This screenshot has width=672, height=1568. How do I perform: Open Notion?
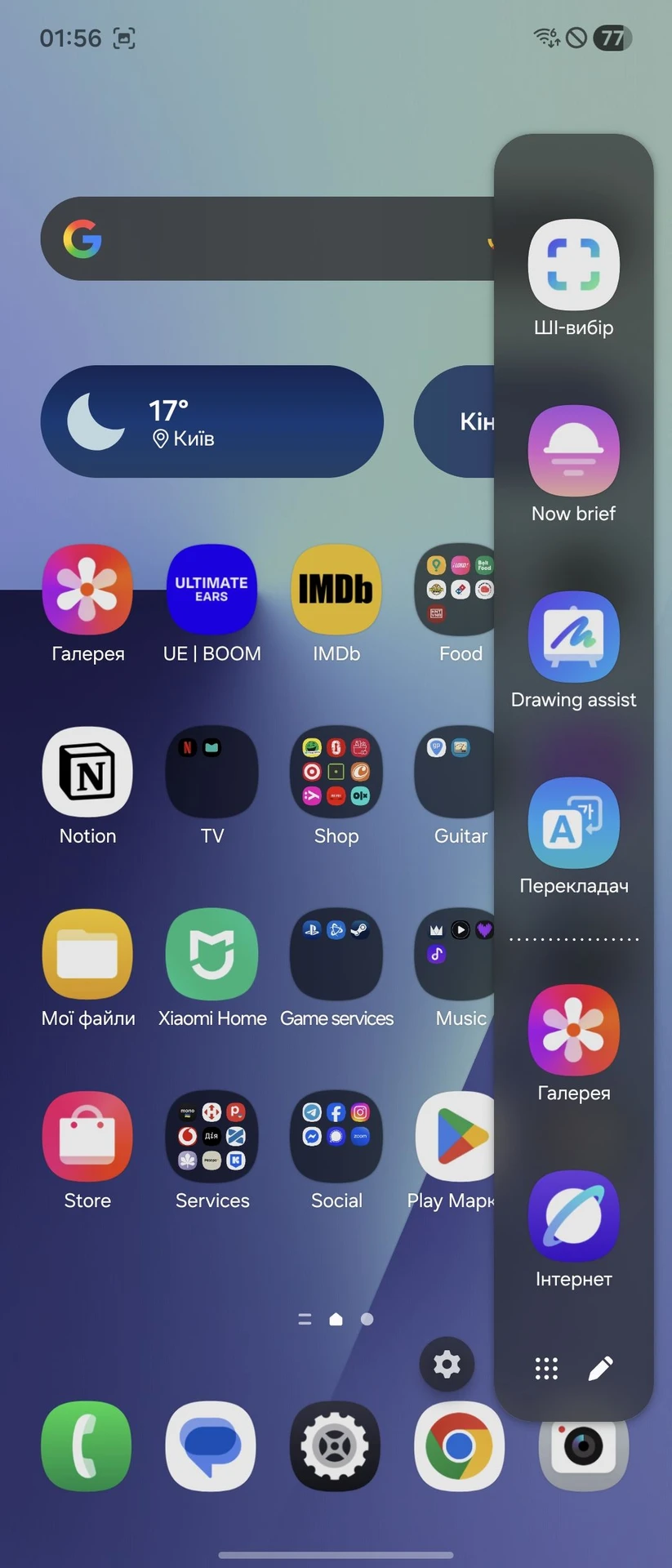coord(87,772)
